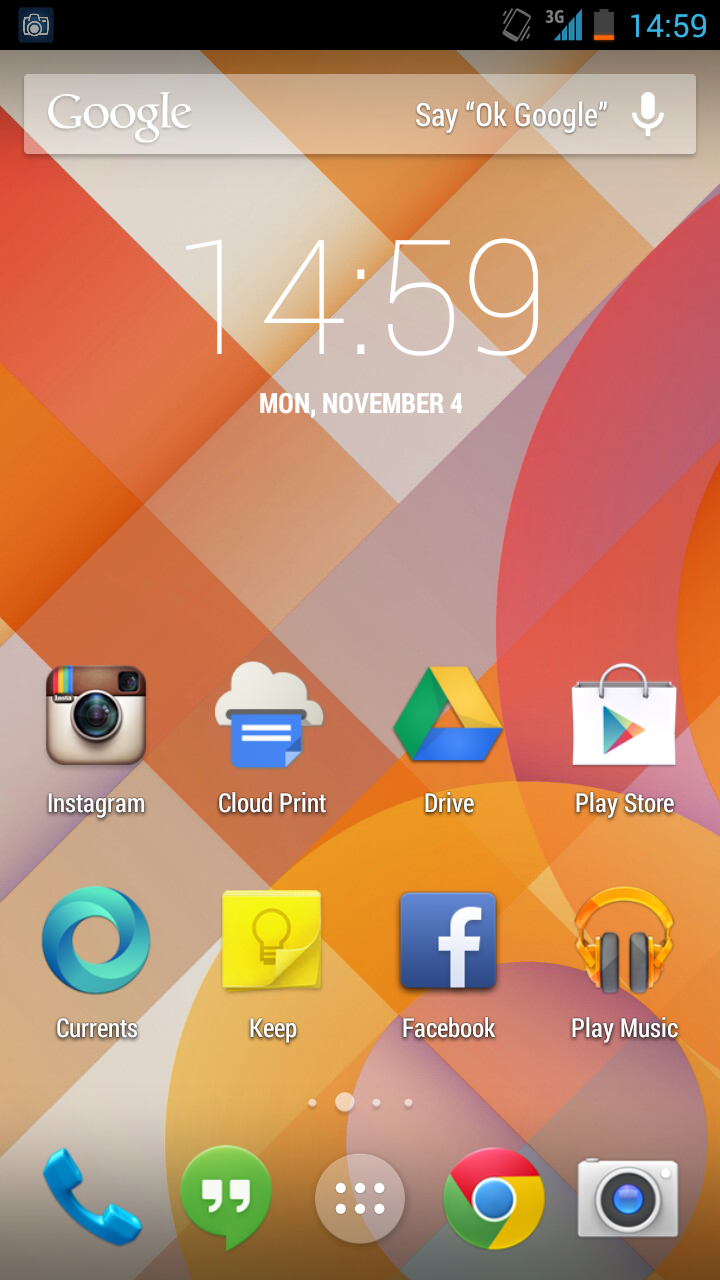
Task: Open the Camera app in the dock
Action: pos(628,1198)
